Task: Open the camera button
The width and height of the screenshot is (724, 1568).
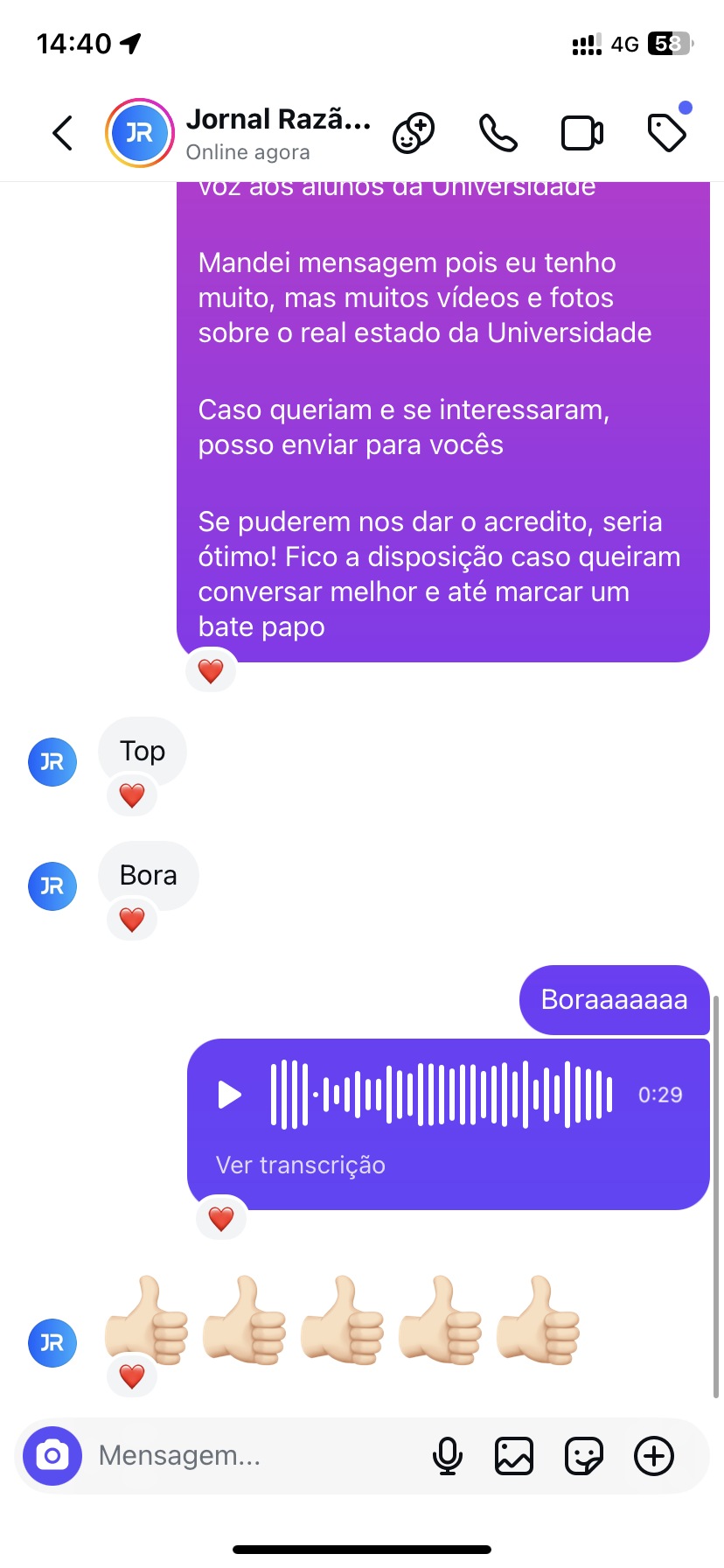Action: click(x=52, y=1456)
